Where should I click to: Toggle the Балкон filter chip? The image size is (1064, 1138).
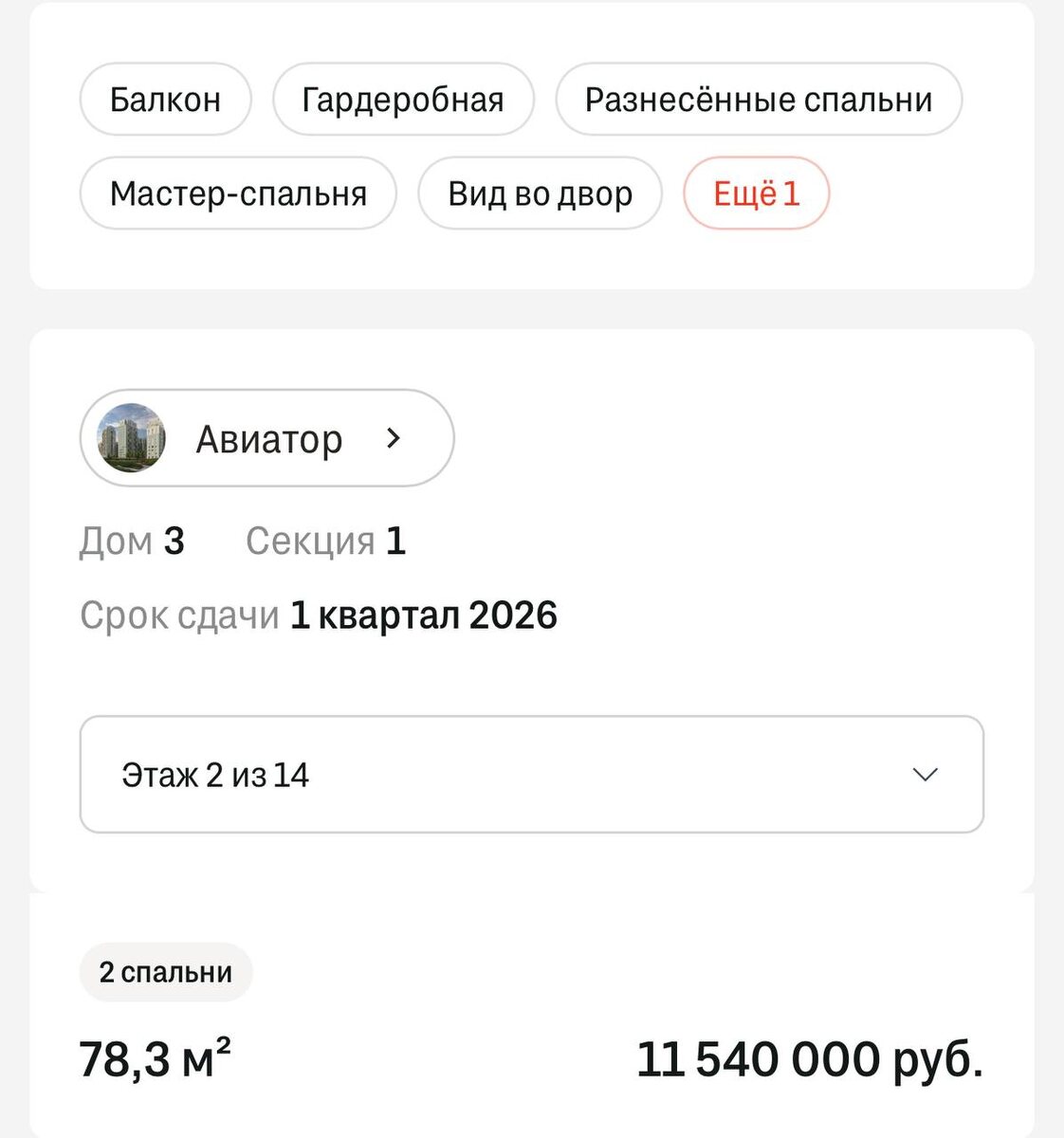pos(165,99)
